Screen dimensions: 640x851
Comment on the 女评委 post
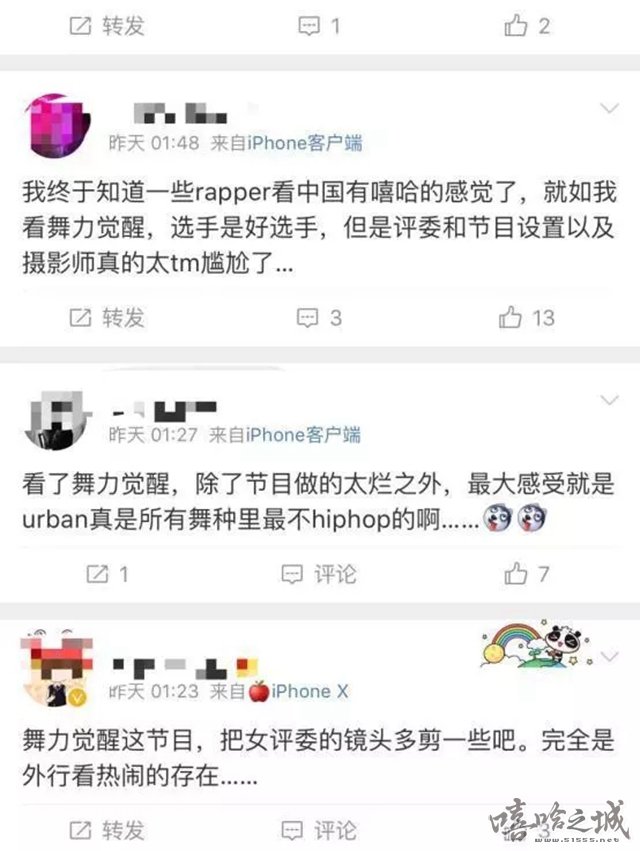pos(321,830)
